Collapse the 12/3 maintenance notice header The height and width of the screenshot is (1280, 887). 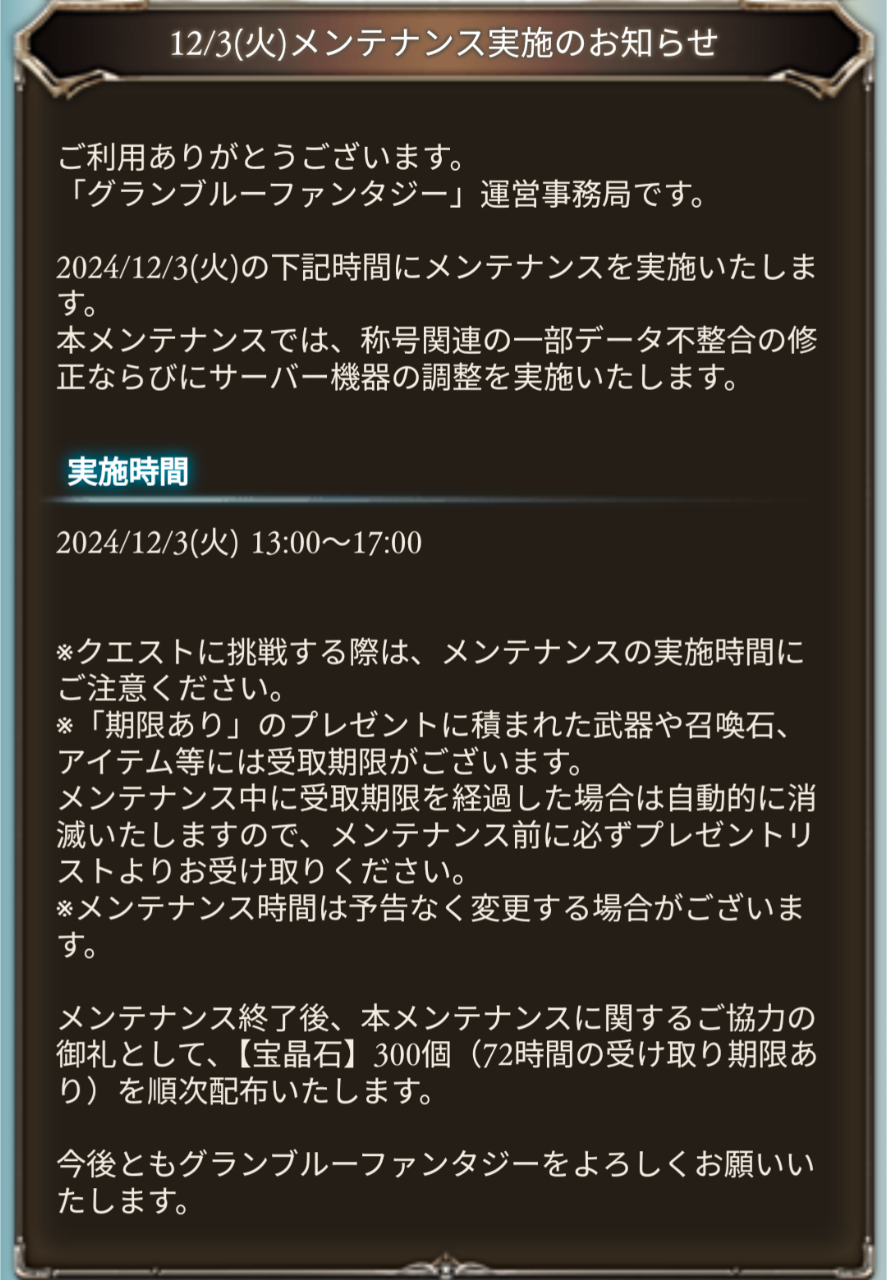coord(443,43)
